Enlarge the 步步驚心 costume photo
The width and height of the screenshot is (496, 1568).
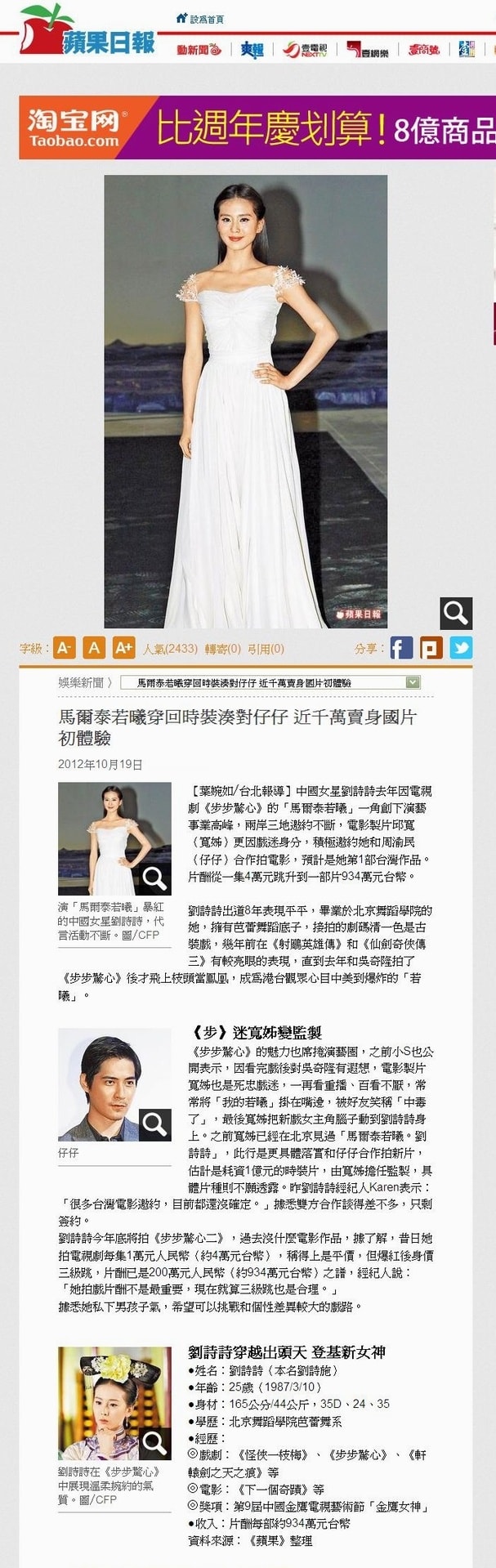pyautogui.click(x=114, y=1404)
